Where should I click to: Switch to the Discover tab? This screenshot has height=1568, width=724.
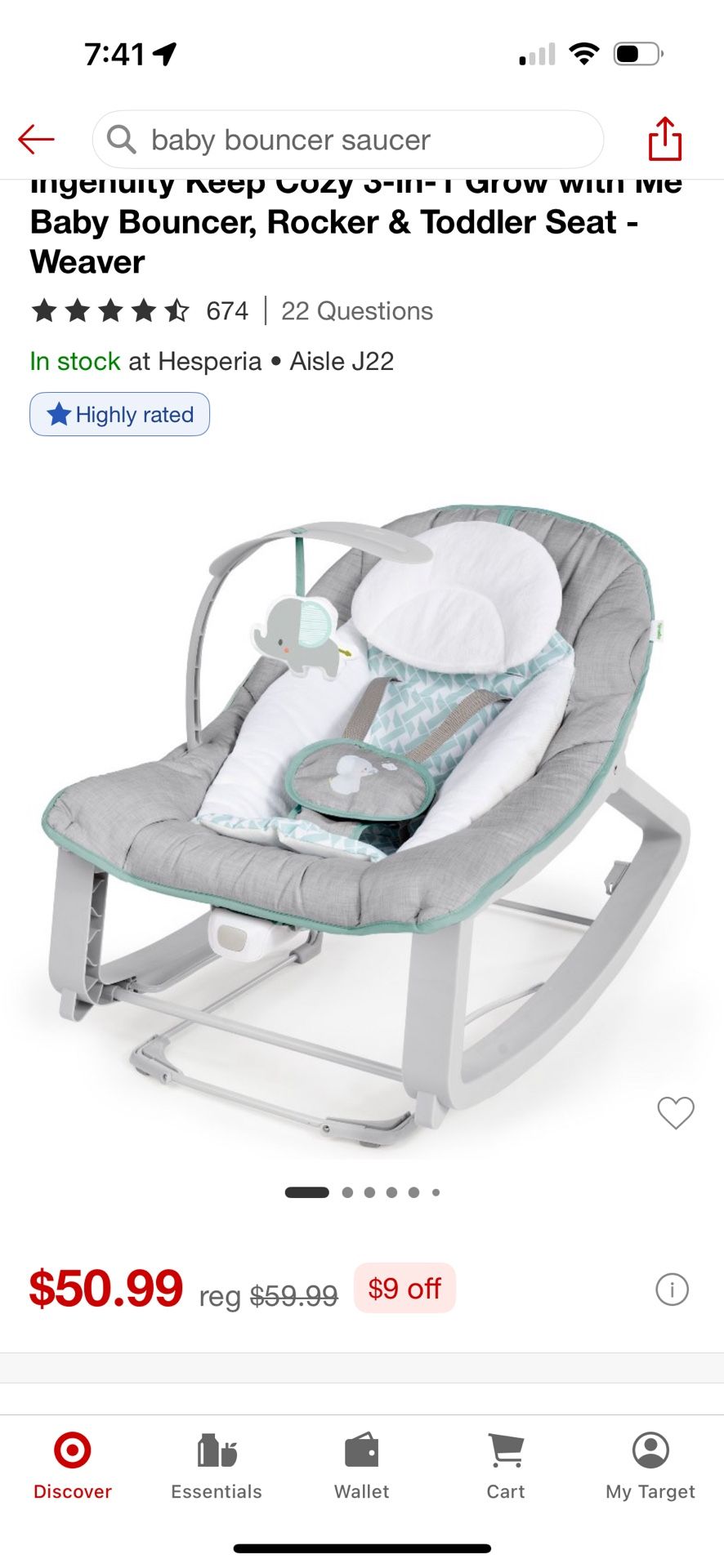73,1465
